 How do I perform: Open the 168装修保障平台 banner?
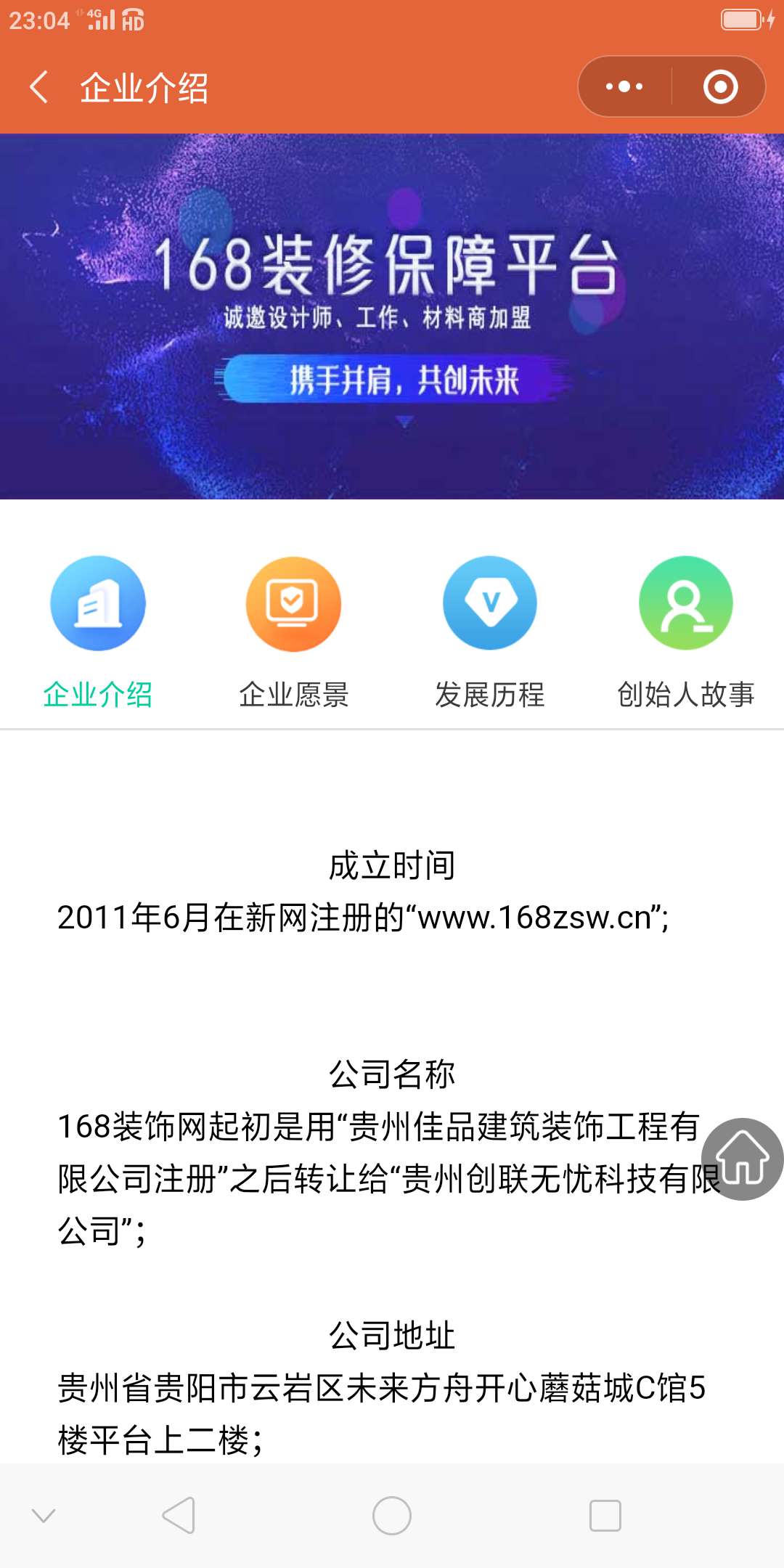[x=392, y=317]
